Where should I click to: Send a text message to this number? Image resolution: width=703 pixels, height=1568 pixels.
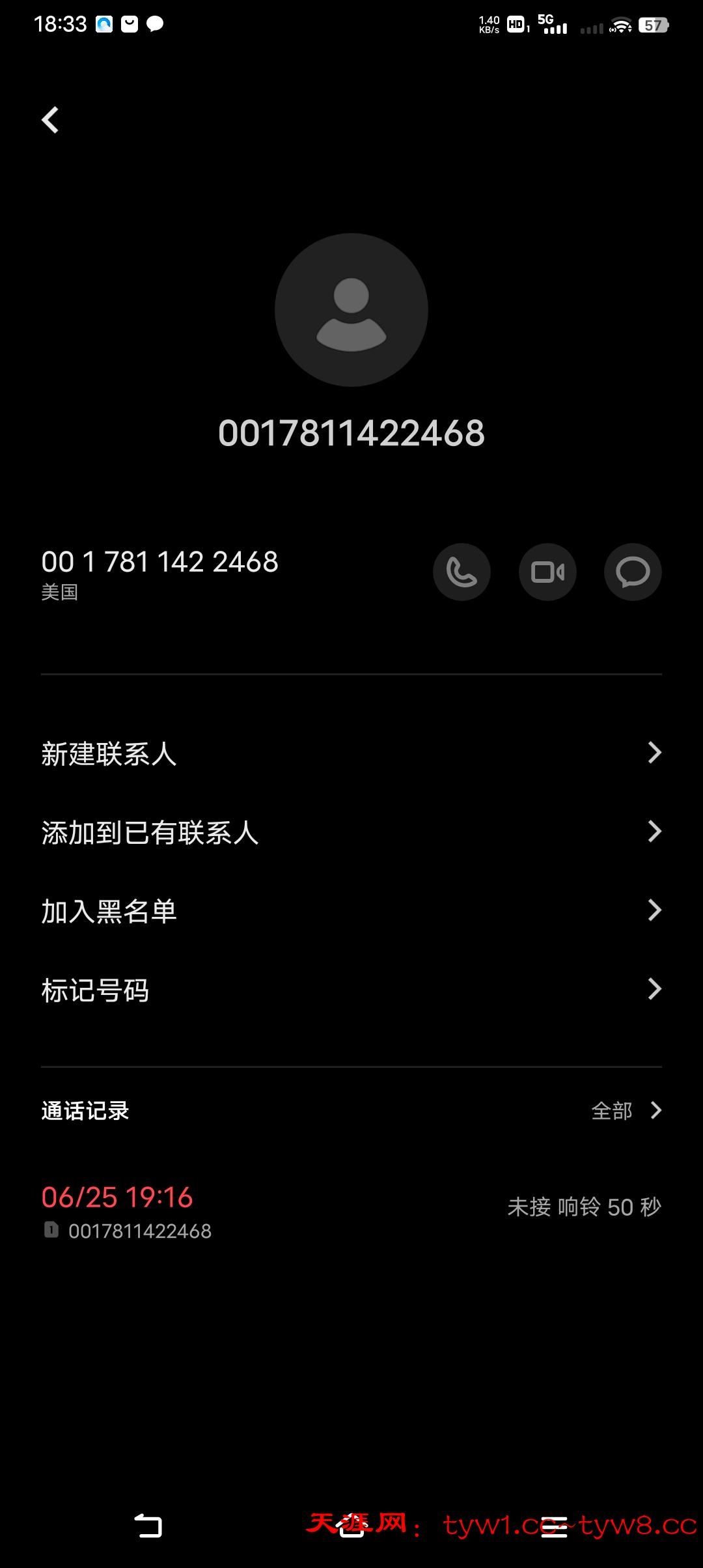click(x=633, y=572)
